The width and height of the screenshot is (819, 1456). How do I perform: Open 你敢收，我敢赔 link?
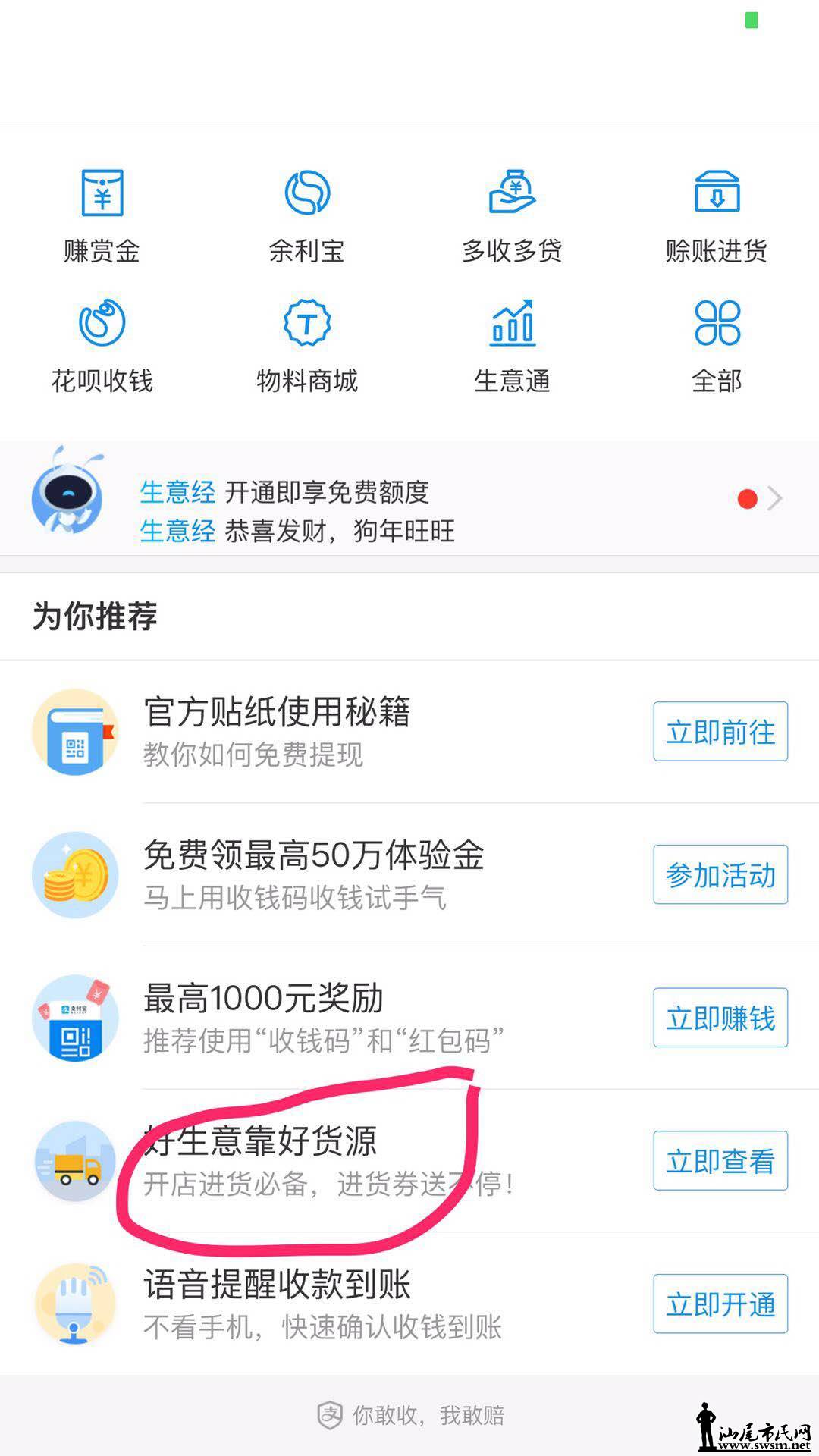411,1415
